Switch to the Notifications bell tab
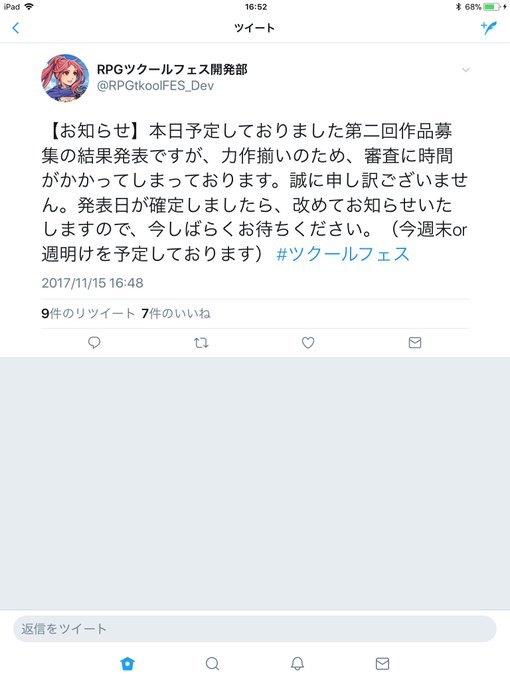 click(298, 664)
